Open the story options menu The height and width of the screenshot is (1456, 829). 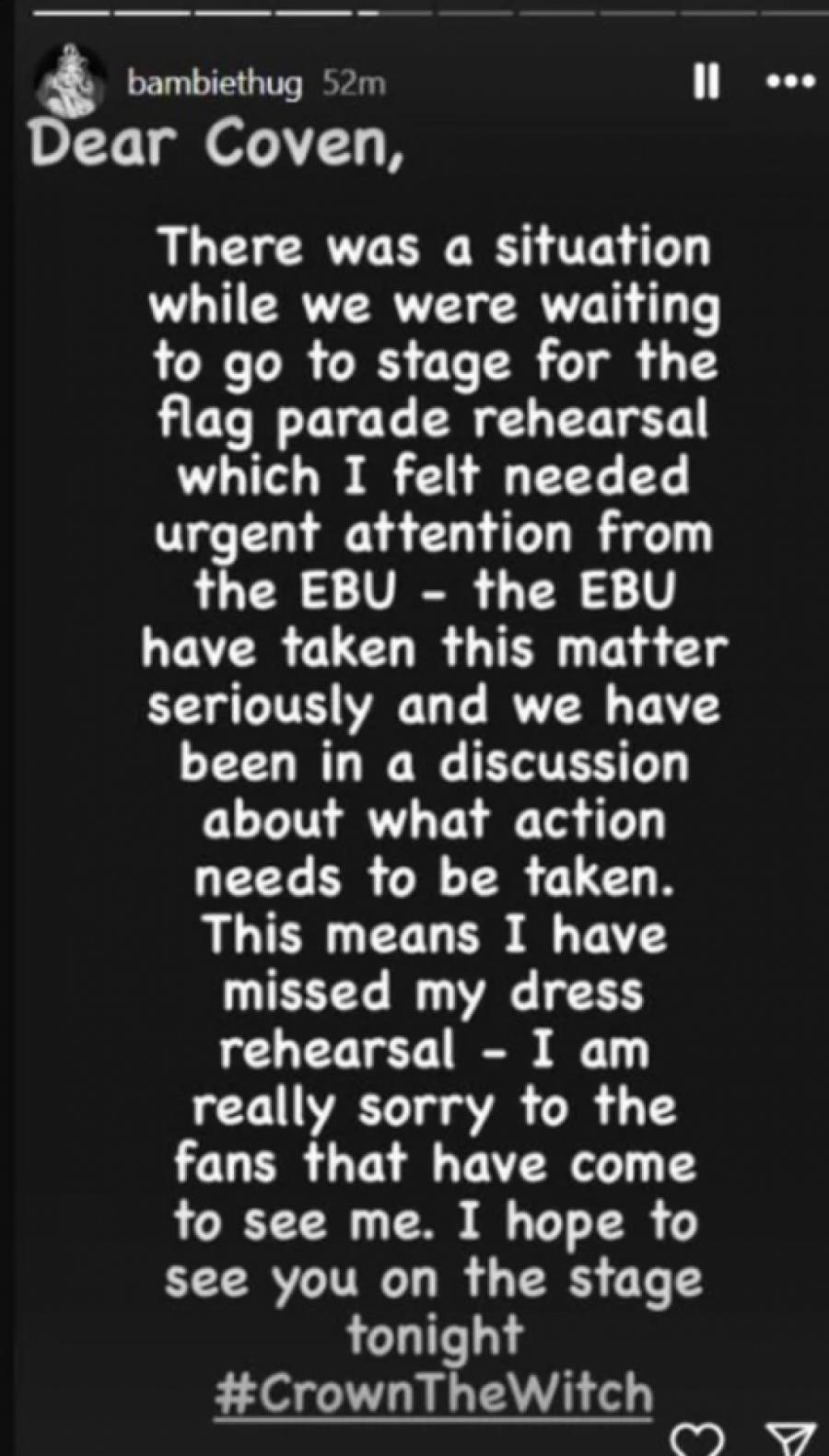point(790,83)
